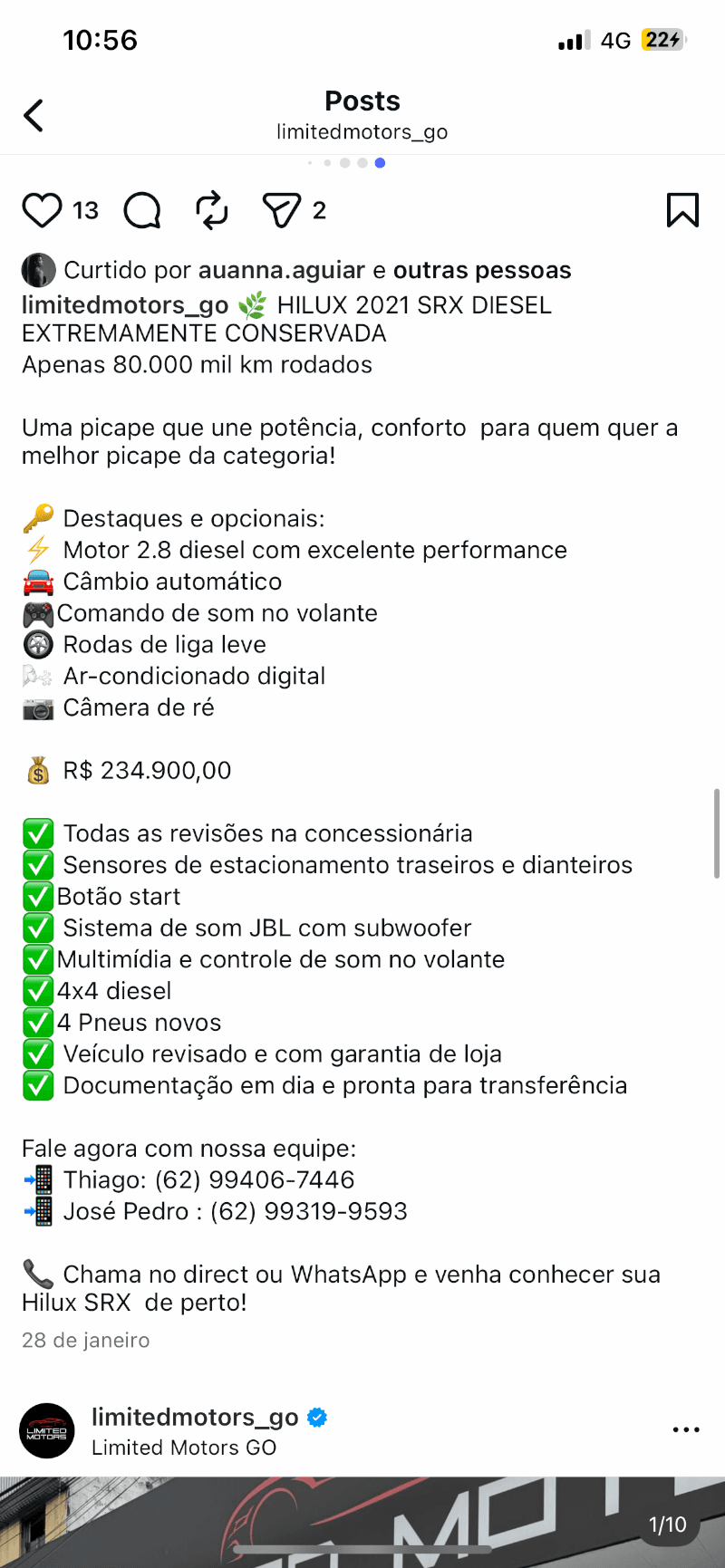Go back from the Posts screen

[34, 115]
